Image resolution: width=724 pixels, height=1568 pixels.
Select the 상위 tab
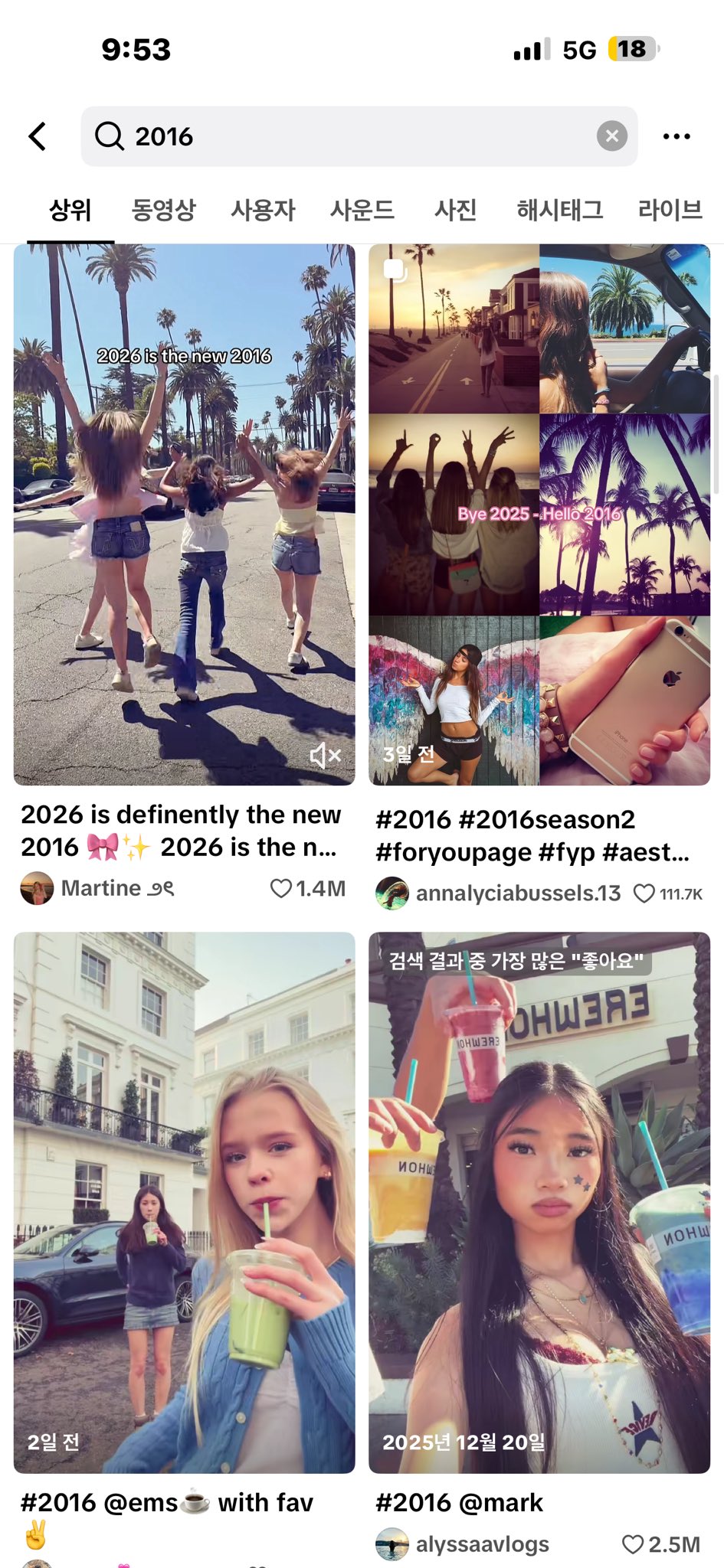pyautogui.click(x=70, y=210)
